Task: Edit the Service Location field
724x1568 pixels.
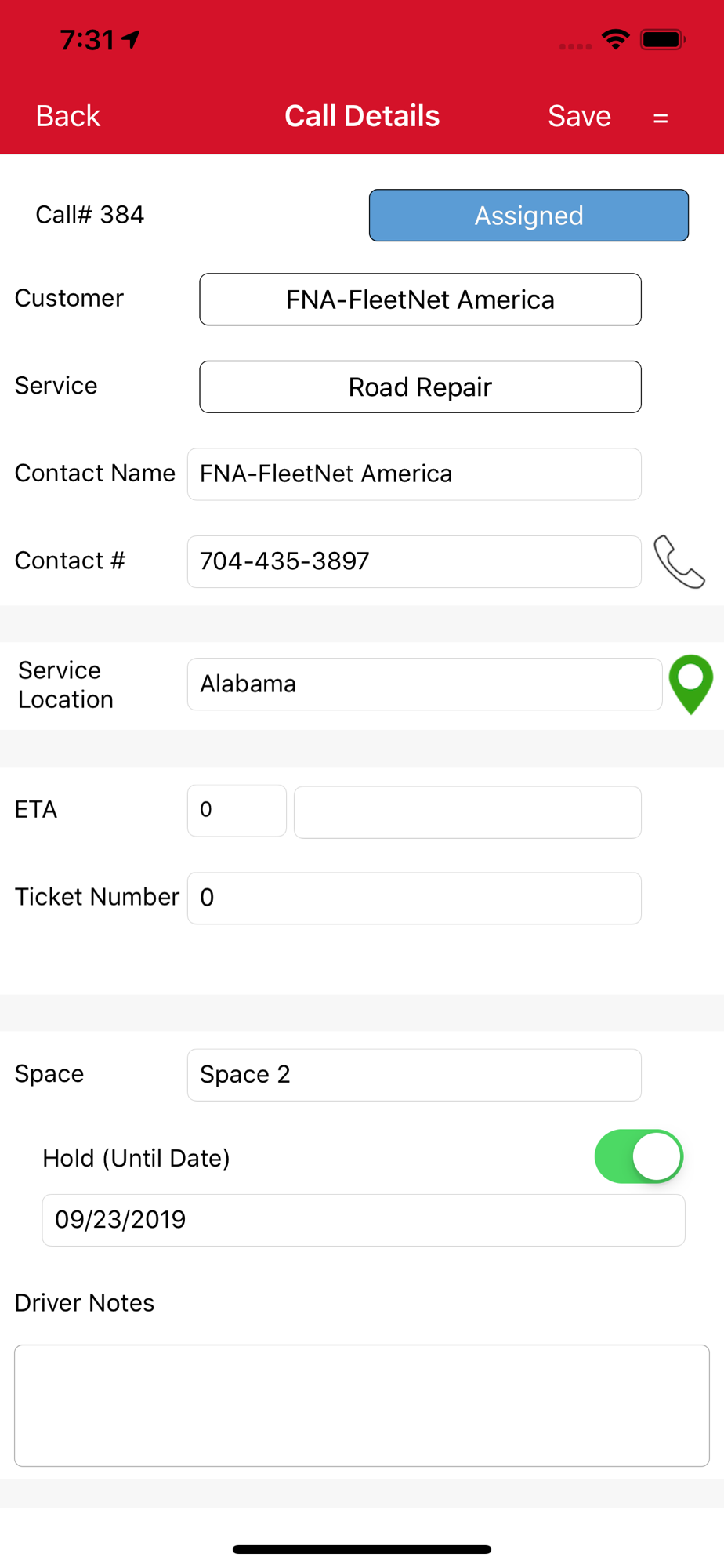Action: (425, 684)
